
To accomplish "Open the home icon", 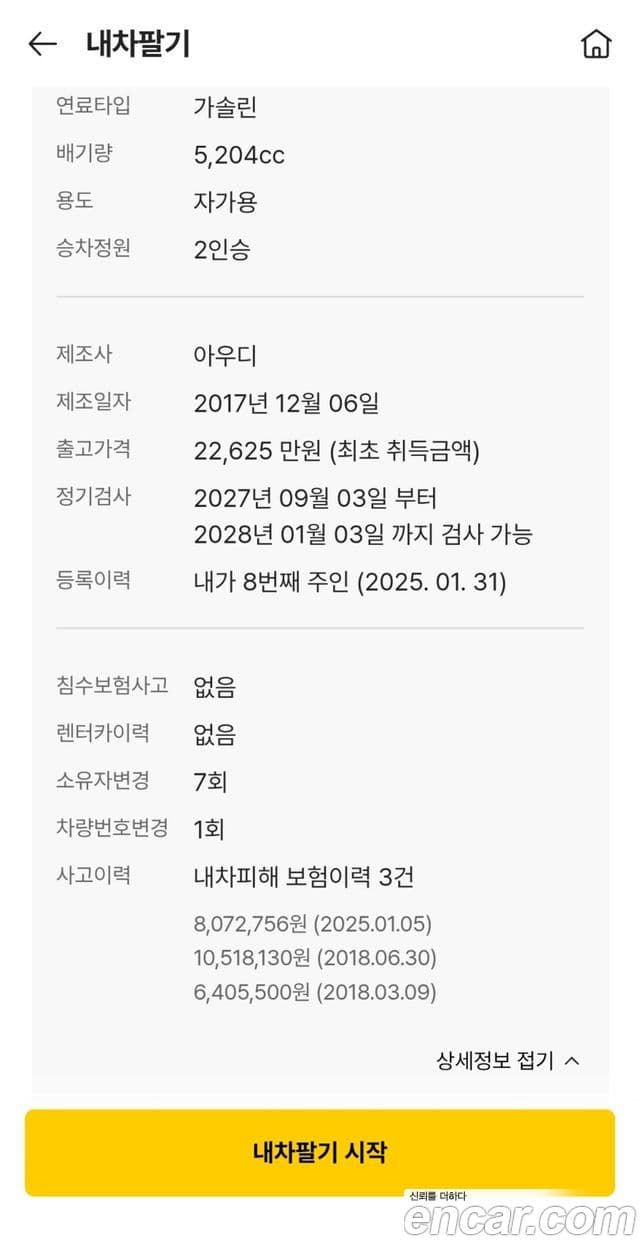I will click(x=596, y=44).
